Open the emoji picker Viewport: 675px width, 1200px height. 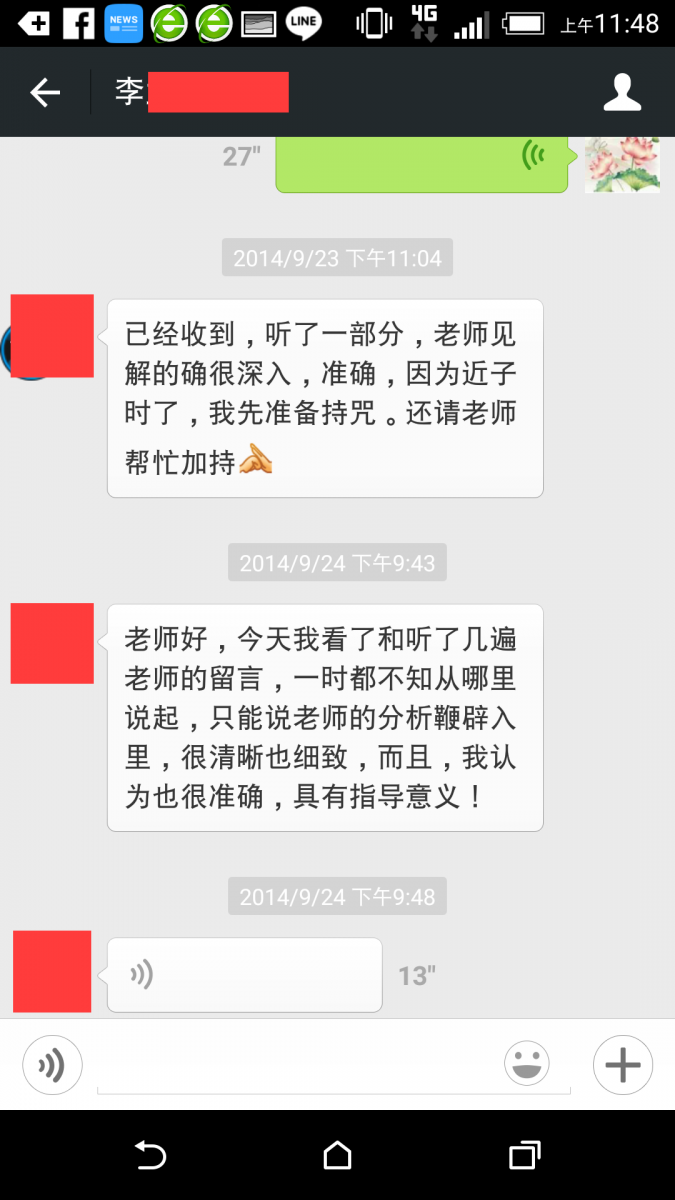pos(527,1064)
